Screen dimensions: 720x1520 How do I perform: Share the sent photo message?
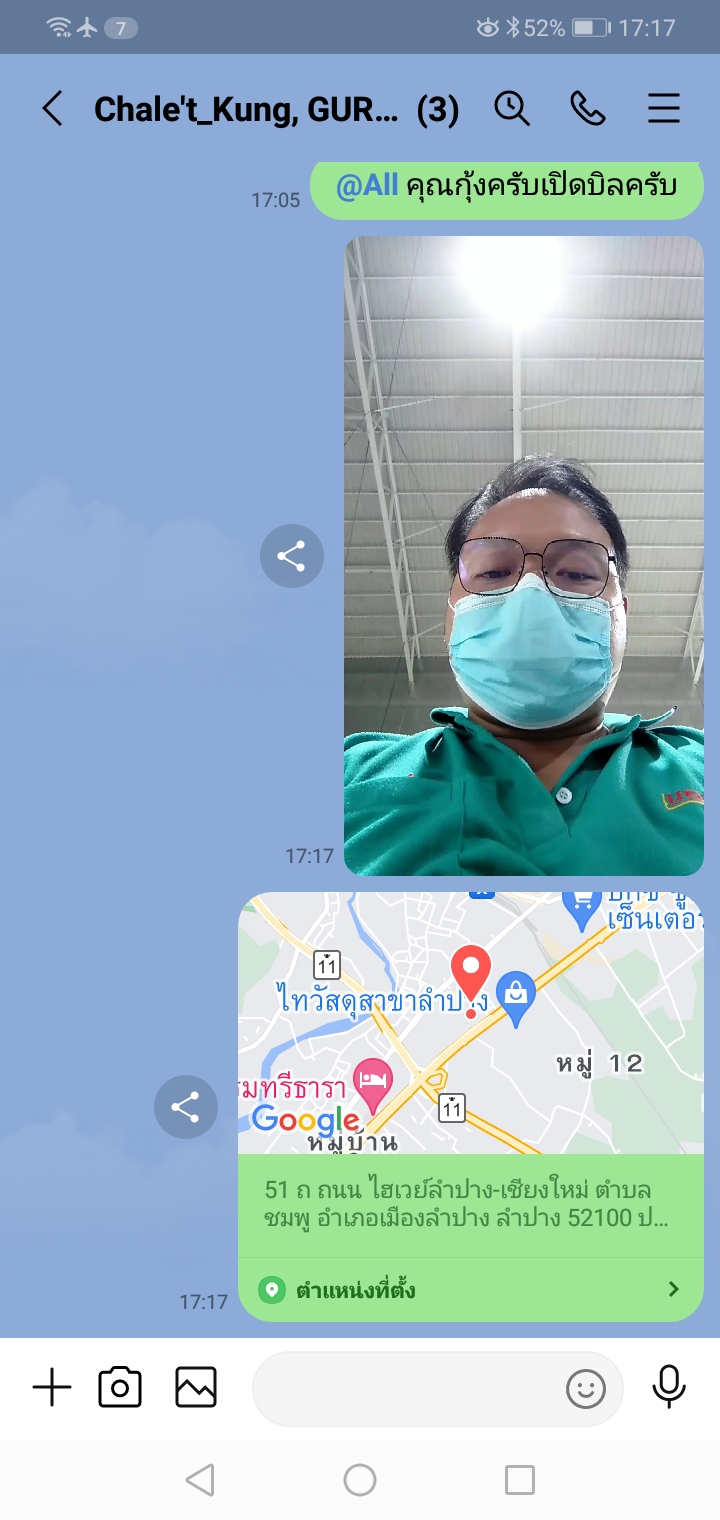(291, 556)
